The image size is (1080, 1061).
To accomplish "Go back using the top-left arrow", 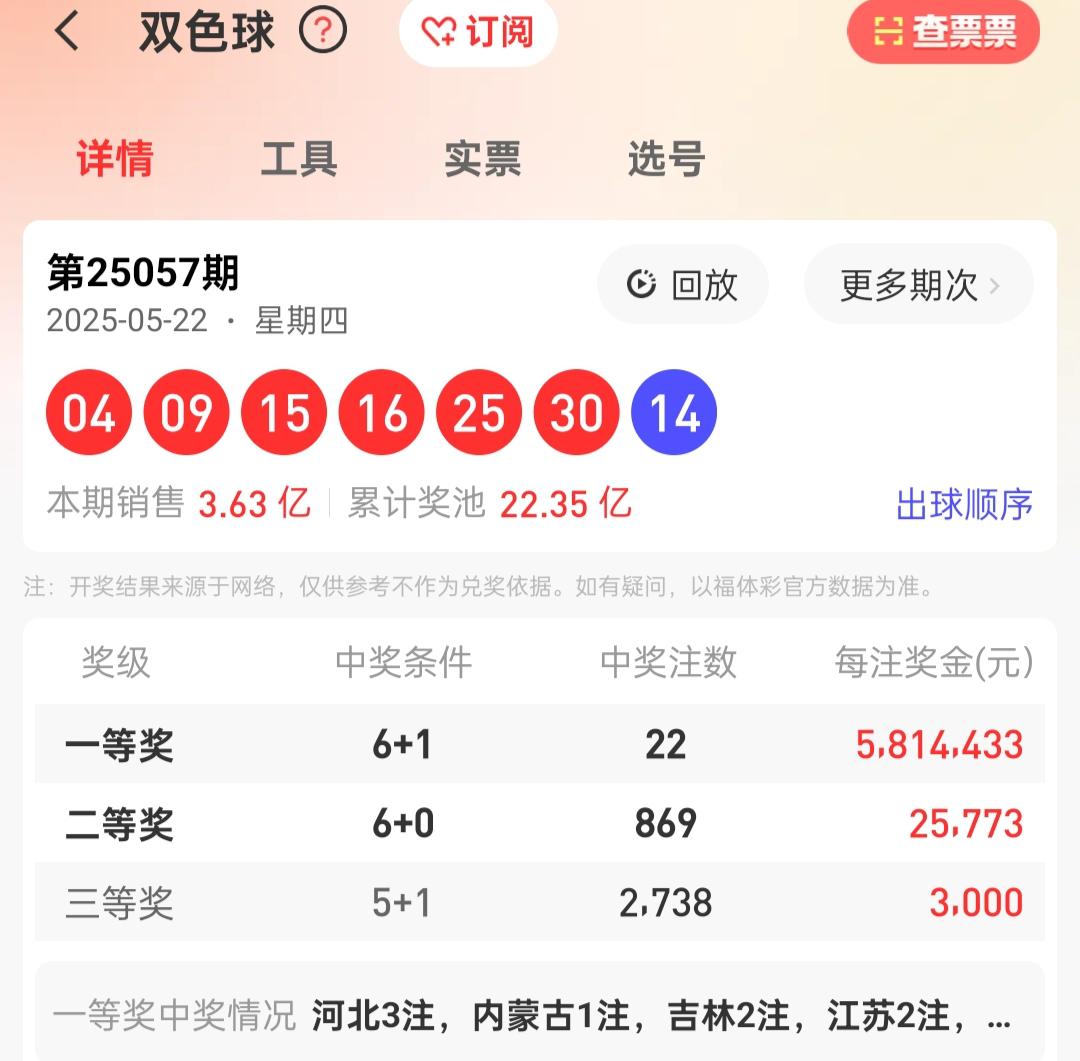I will pos(67,31).
